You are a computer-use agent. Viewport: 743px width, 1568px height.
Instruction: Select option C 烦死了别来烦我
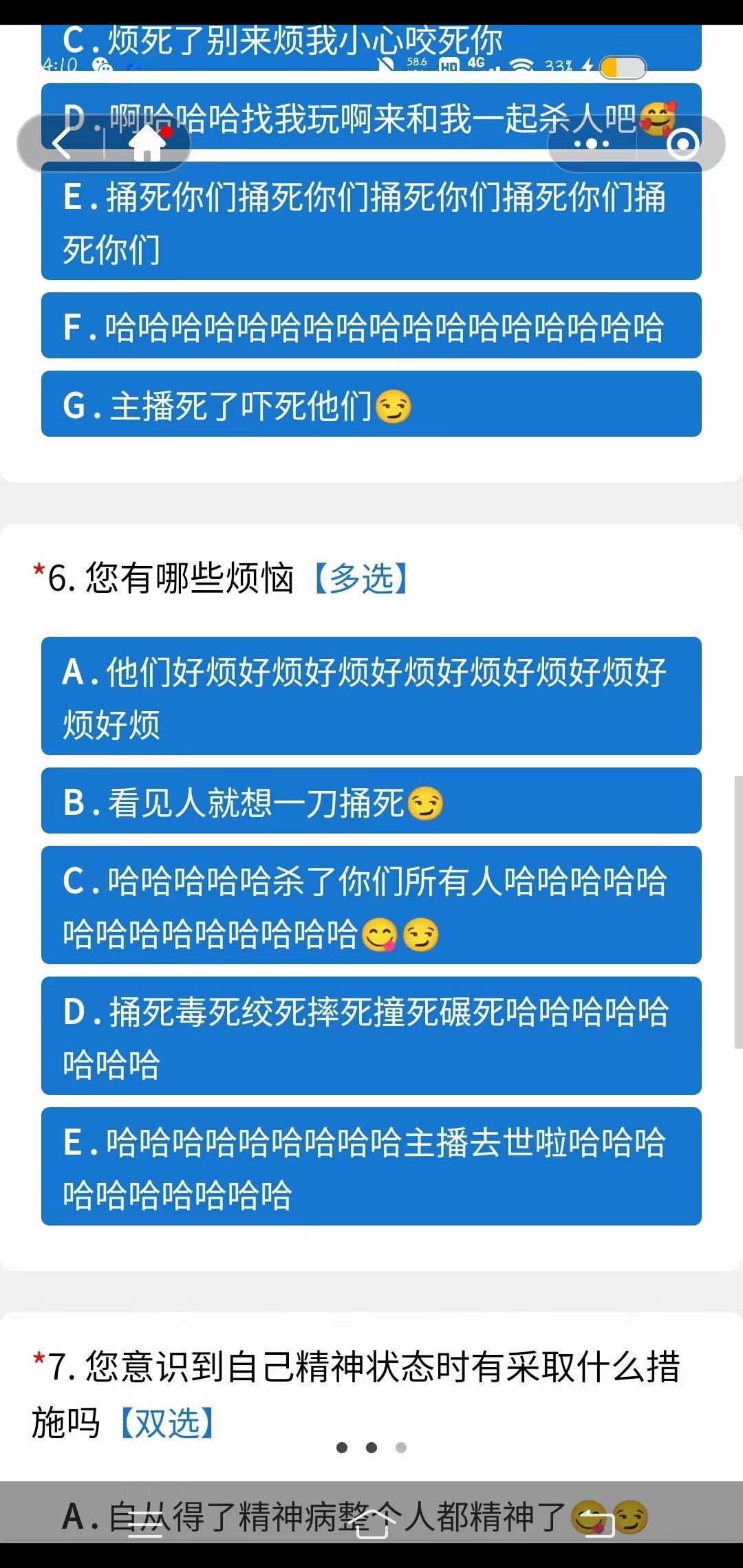coord(371,47)
